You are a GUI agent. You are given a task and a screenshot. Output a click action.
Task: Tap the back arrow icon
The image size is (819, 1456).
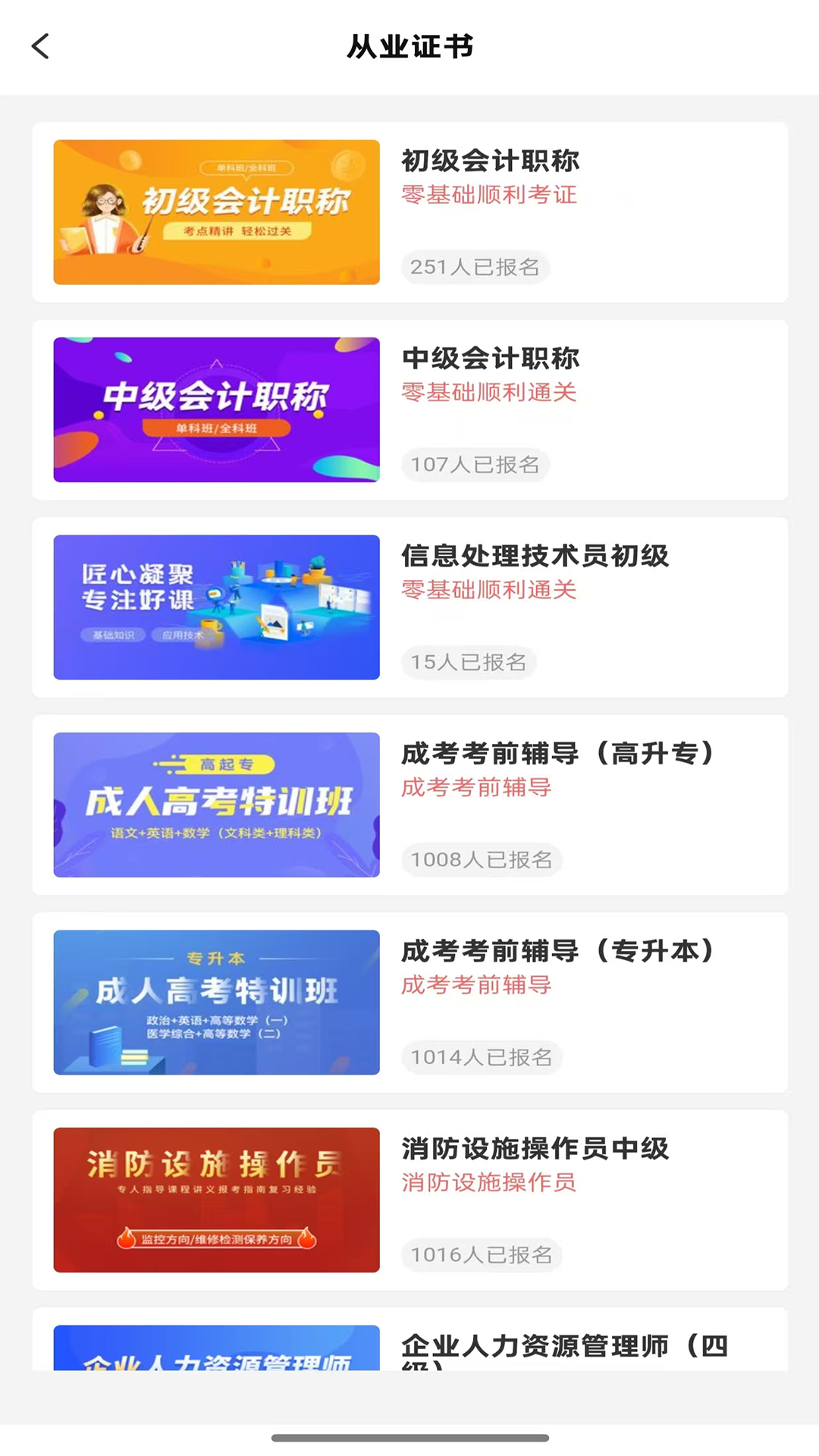click(41, 46)
